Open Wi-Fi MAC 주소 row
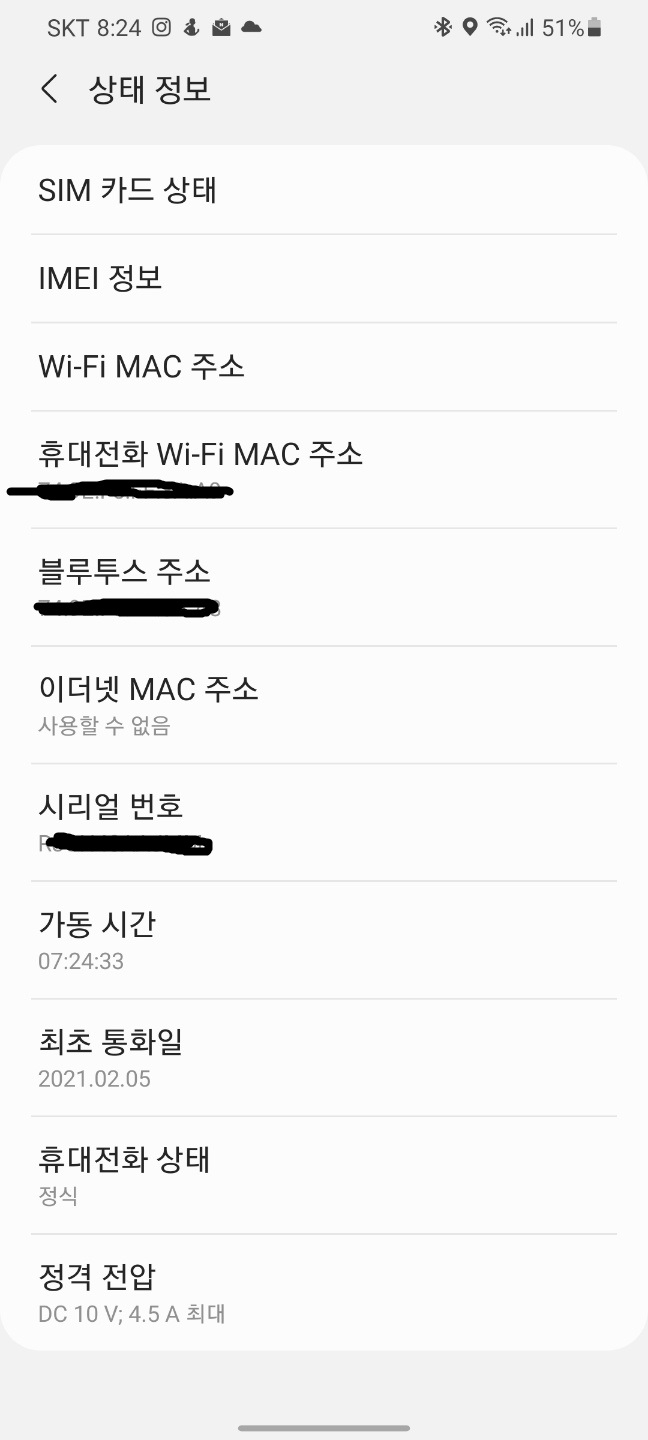648x1440 pixels. [x=324, y=366]
